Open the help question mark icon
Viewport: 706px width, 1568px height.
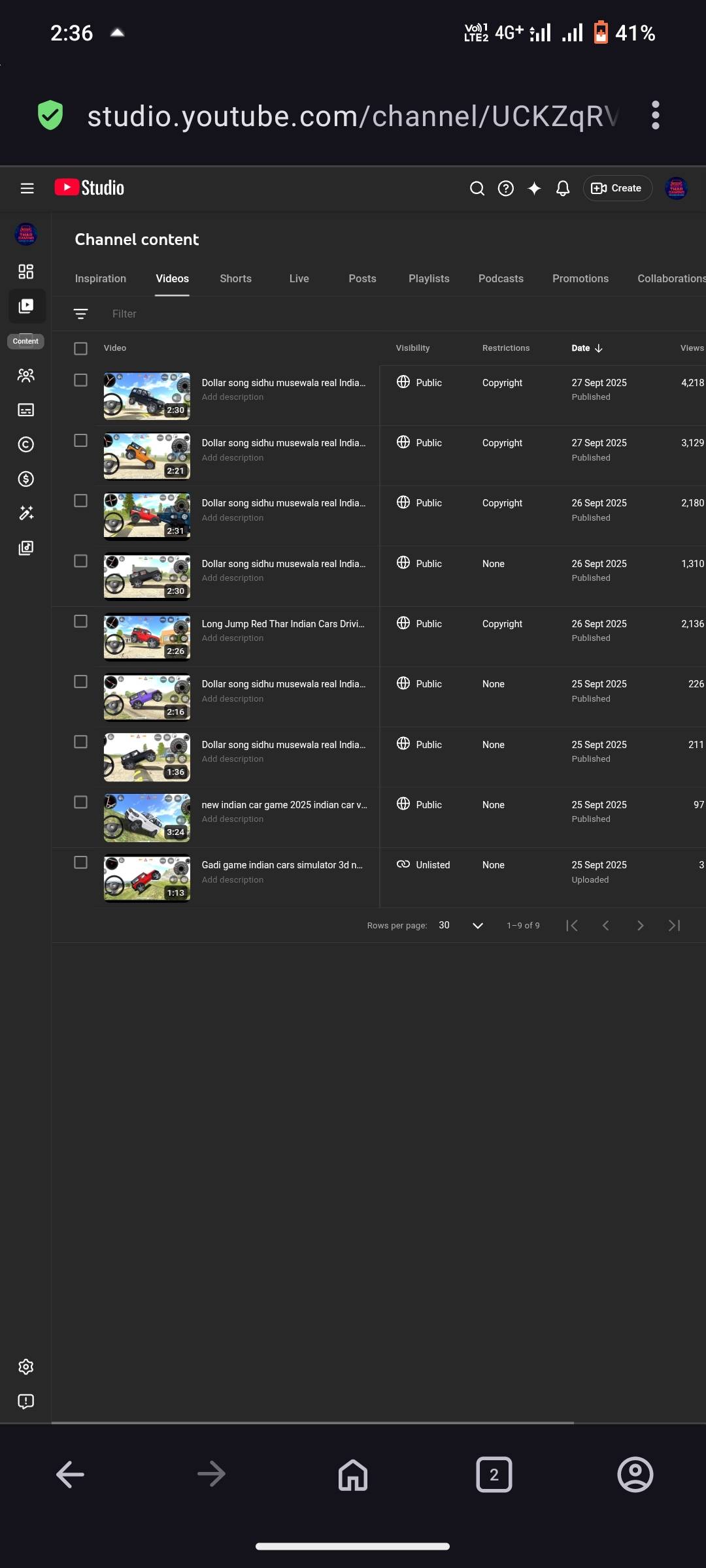tap(505, 188)
